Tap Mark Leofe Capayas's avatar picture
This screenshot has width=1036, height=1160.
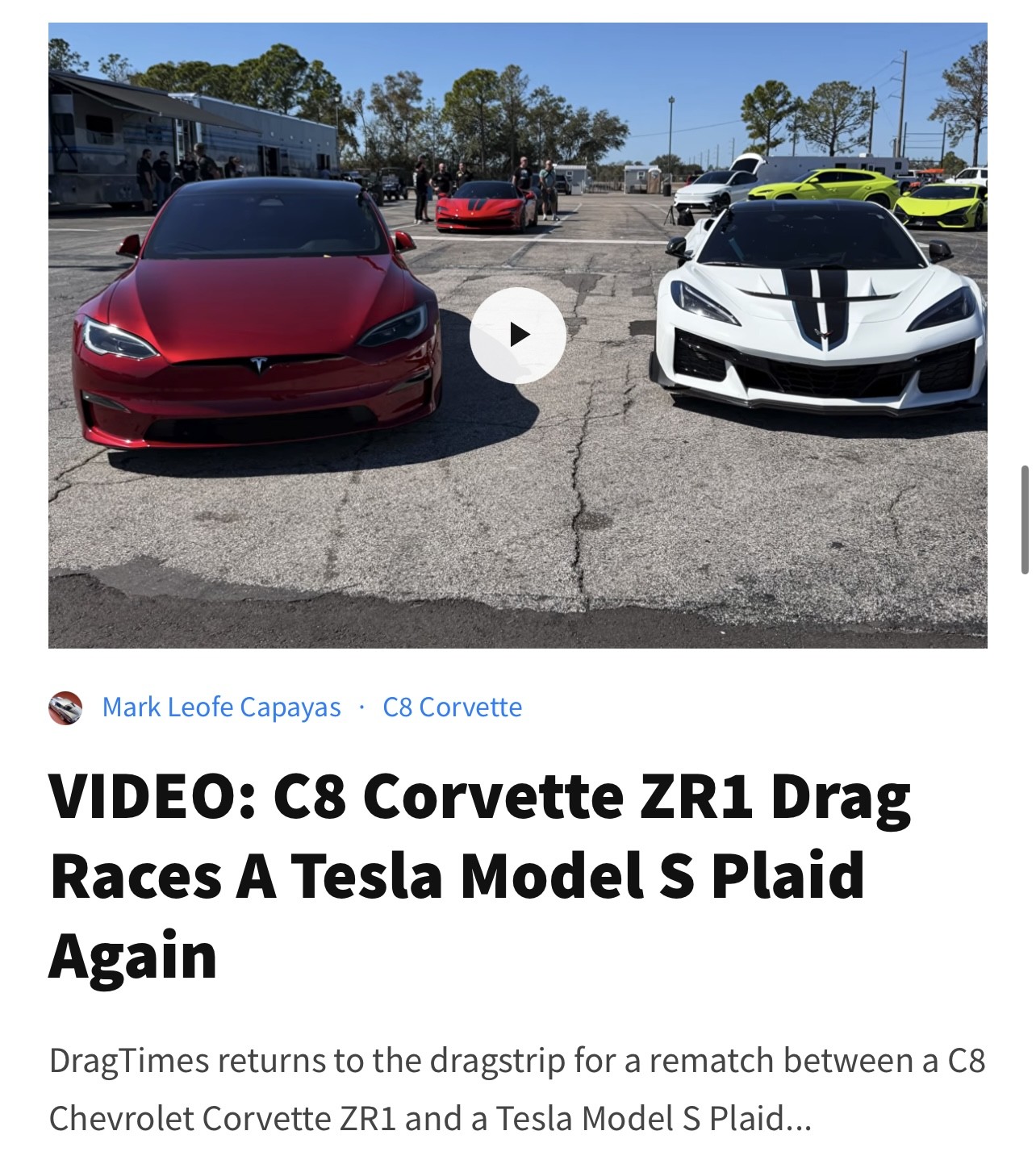(65, 707)
